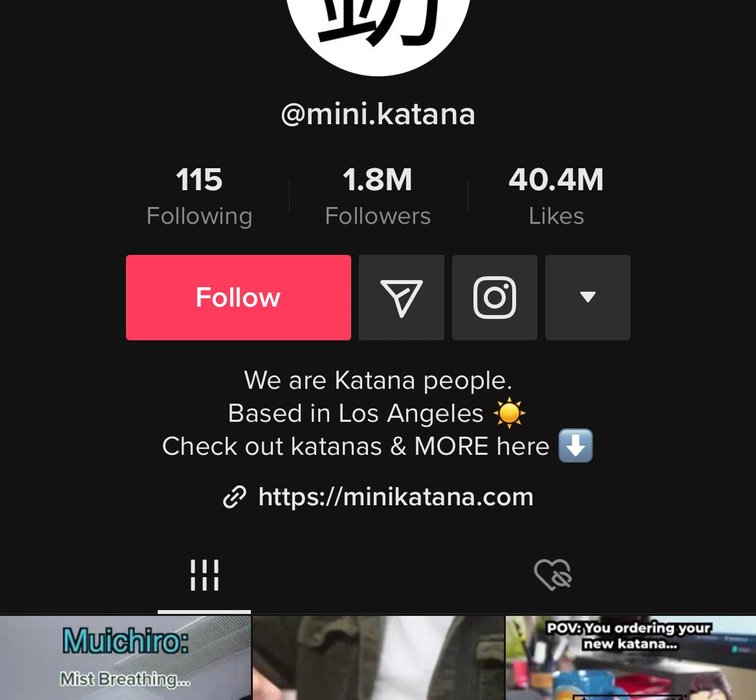Switch to the videos grid tab

pos(204,575)
